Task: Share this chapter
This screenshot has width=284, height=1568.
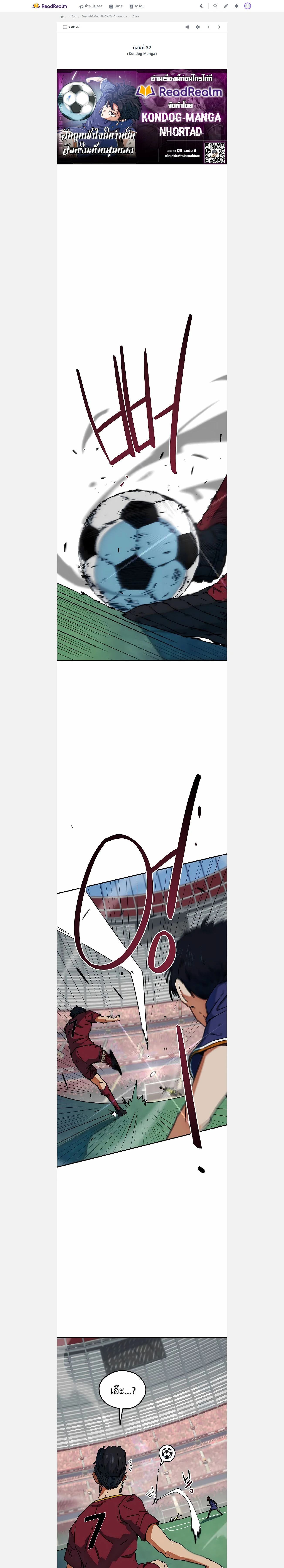Action: pos(187,27)
